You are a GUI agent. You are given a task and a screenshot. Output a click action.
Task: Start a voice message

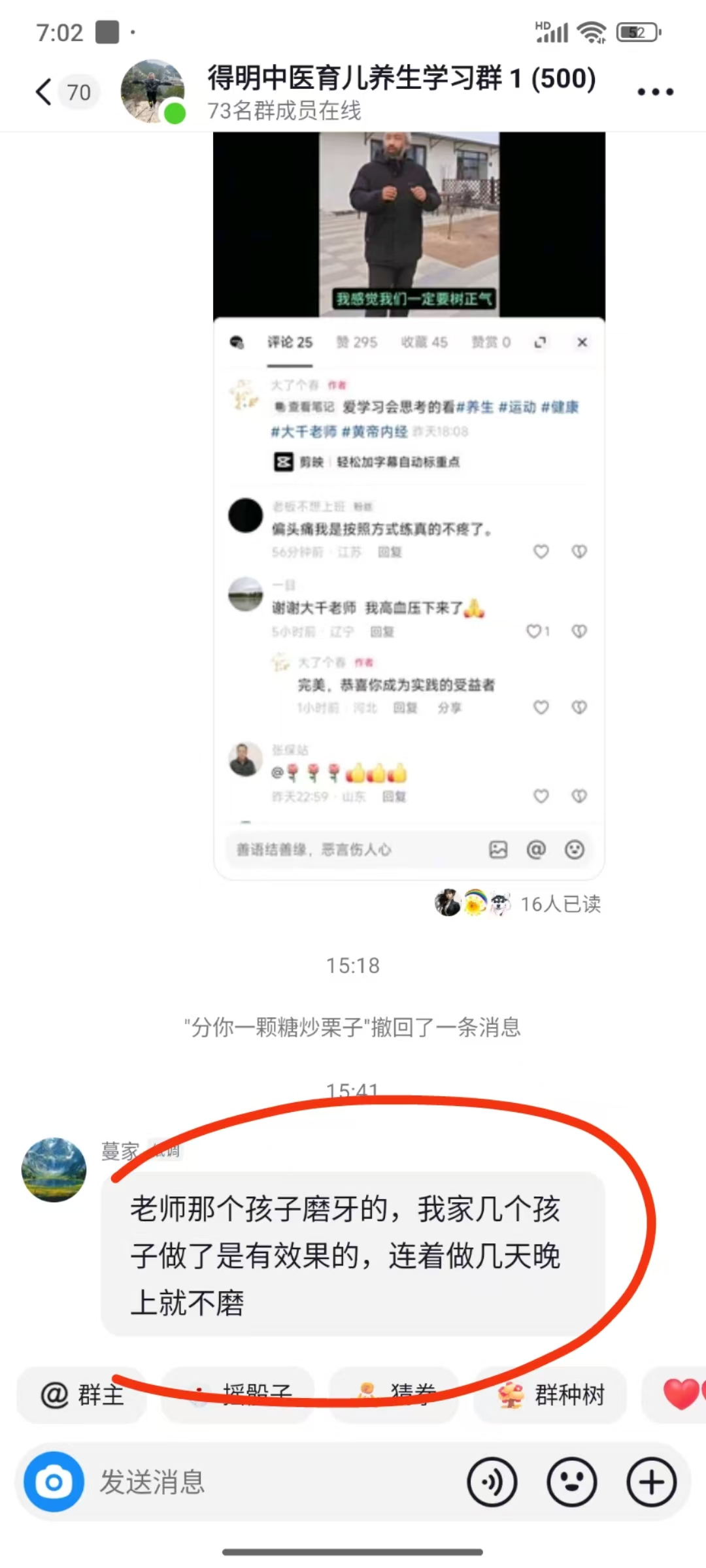(x=492, y=1482)
